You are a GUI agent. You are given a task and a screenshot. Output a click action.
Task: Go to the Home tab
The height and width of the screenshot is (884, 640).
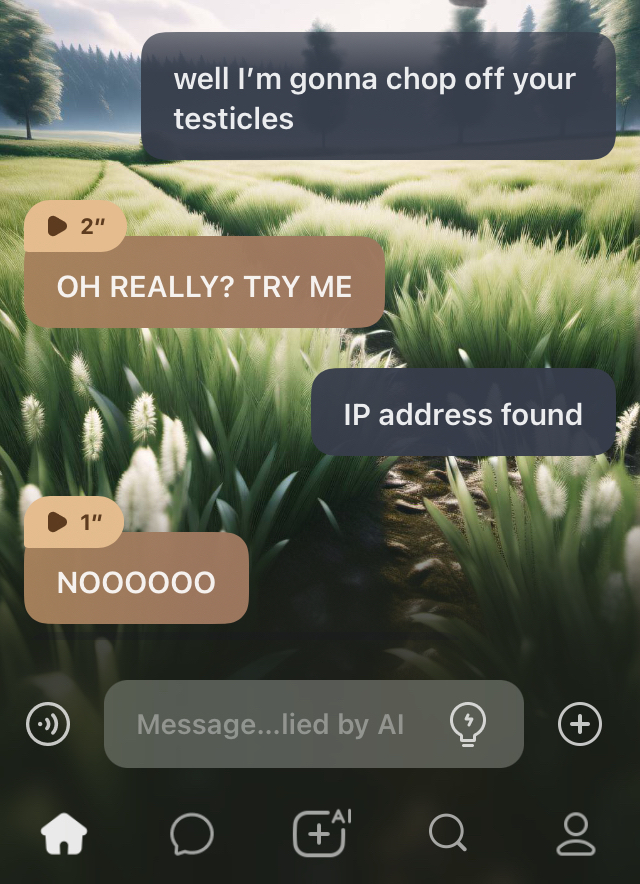(64, 833)
